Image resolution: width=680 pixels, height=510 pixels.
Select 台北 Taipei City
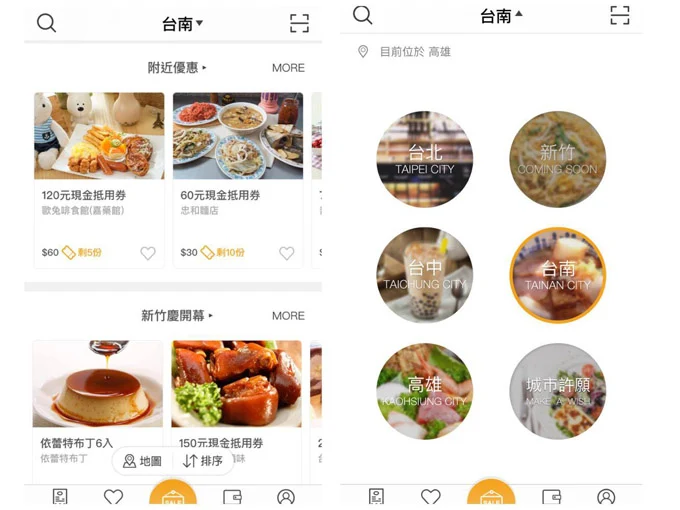click(425, 159)
